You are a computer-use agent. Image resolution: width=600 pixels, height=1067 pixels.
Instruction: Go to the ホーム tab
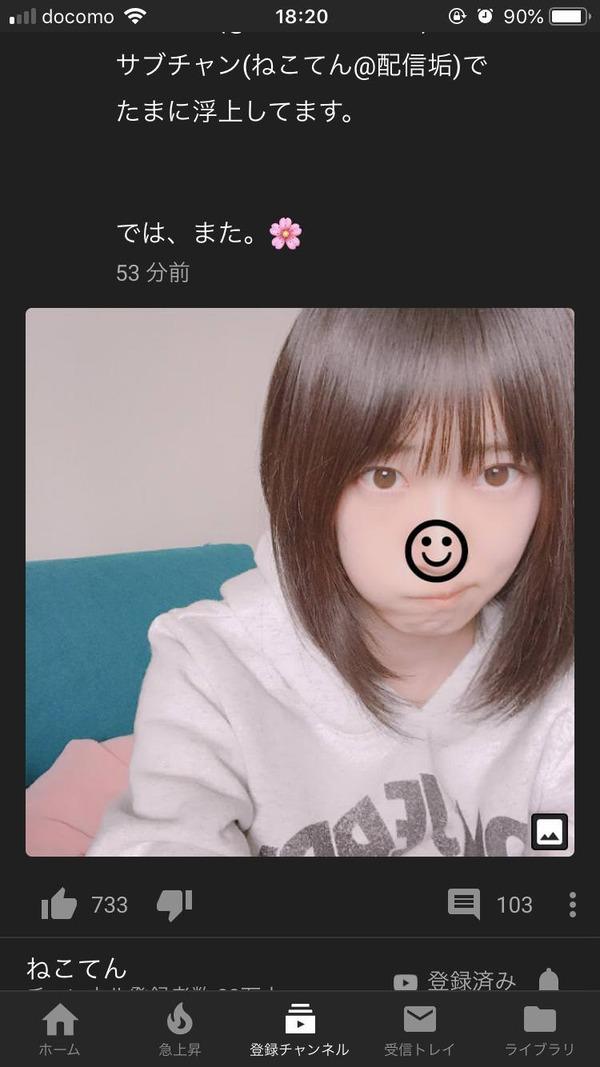pos(60,1030)
